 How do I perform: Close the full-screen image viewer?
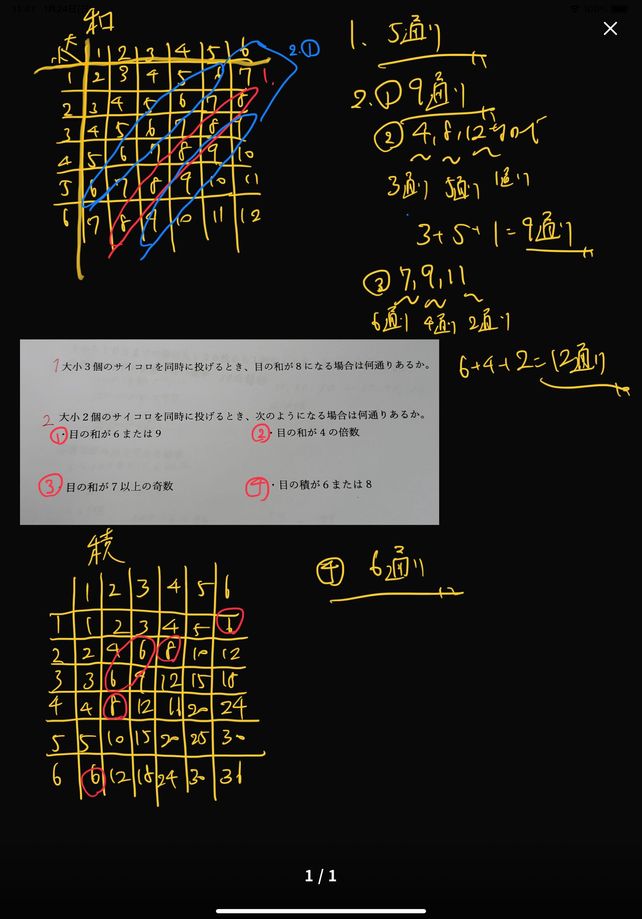(x=610, y=29)
